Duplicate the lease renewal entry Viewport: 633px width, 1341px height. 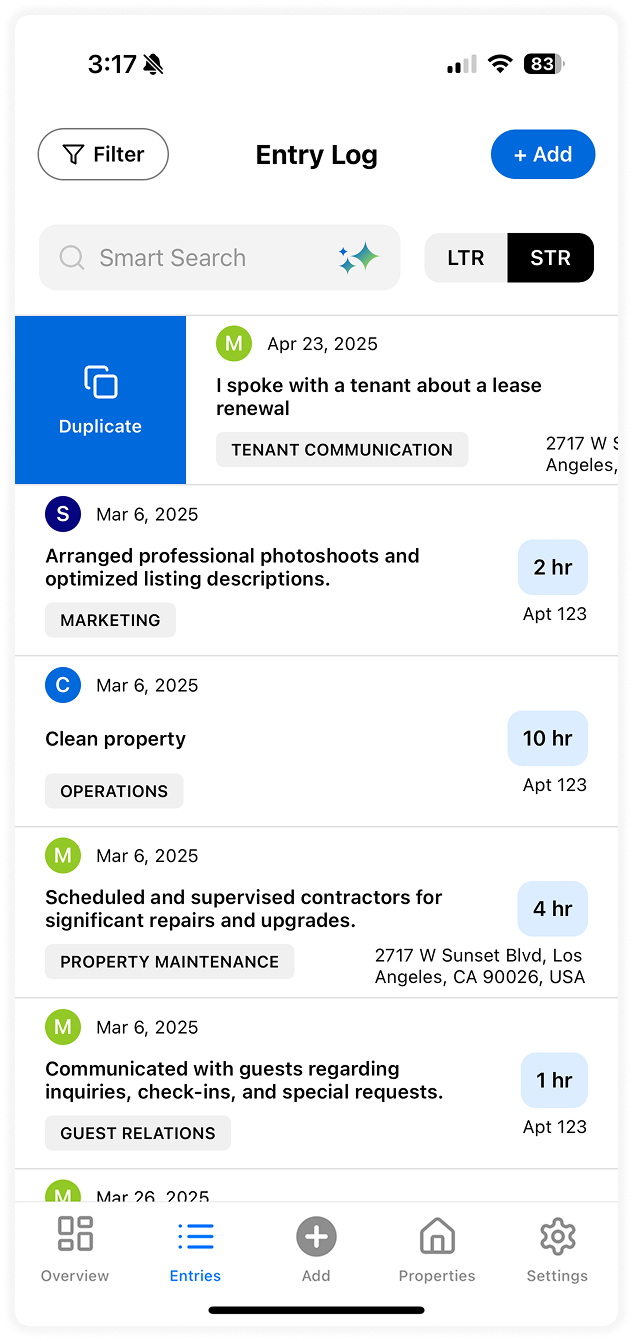pyautogui.click(x=100, y=400)
